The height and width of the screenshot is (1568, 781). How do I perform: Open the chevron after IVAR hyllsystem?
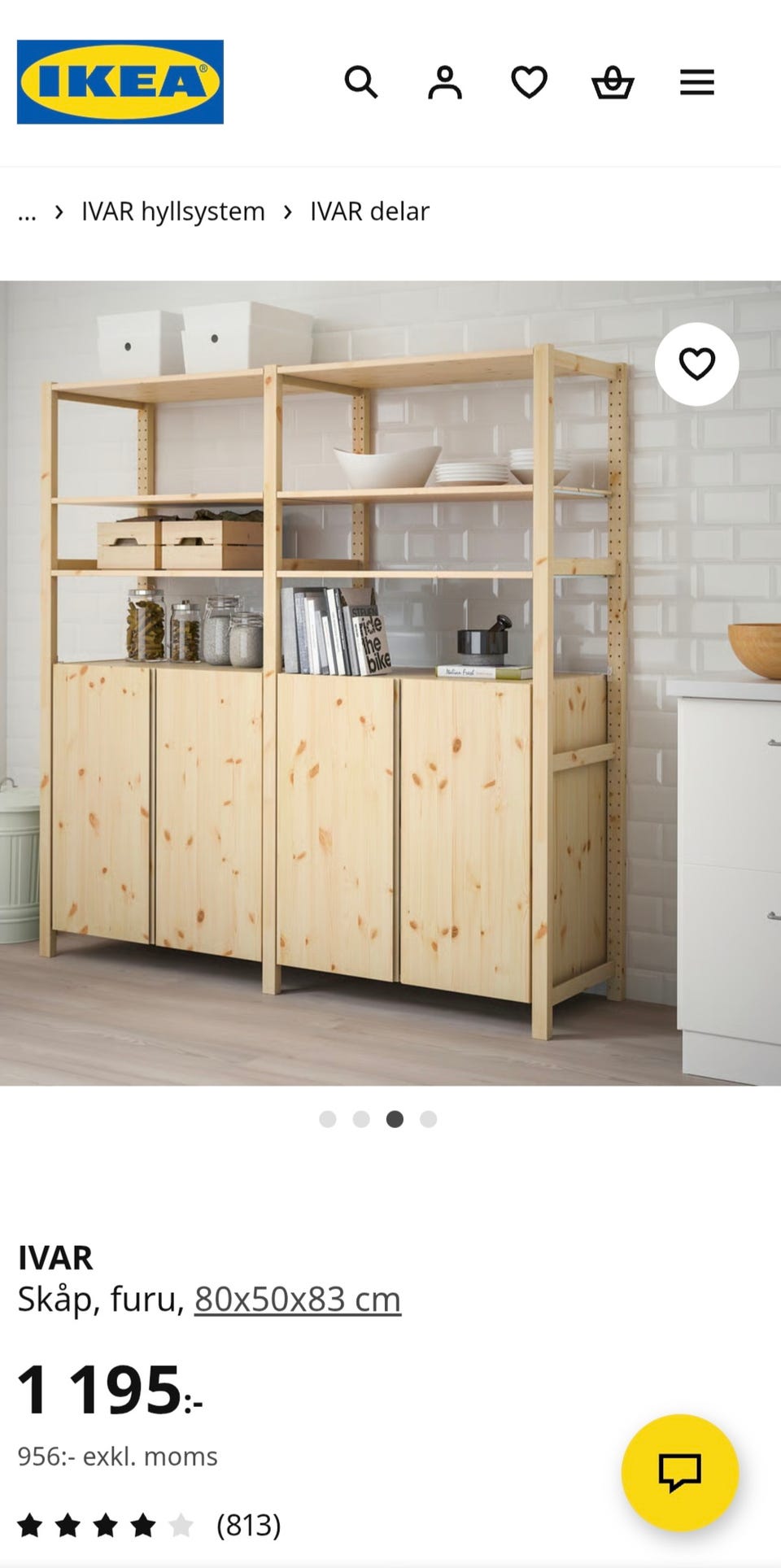pyautogui.click(x=286, y=211)
